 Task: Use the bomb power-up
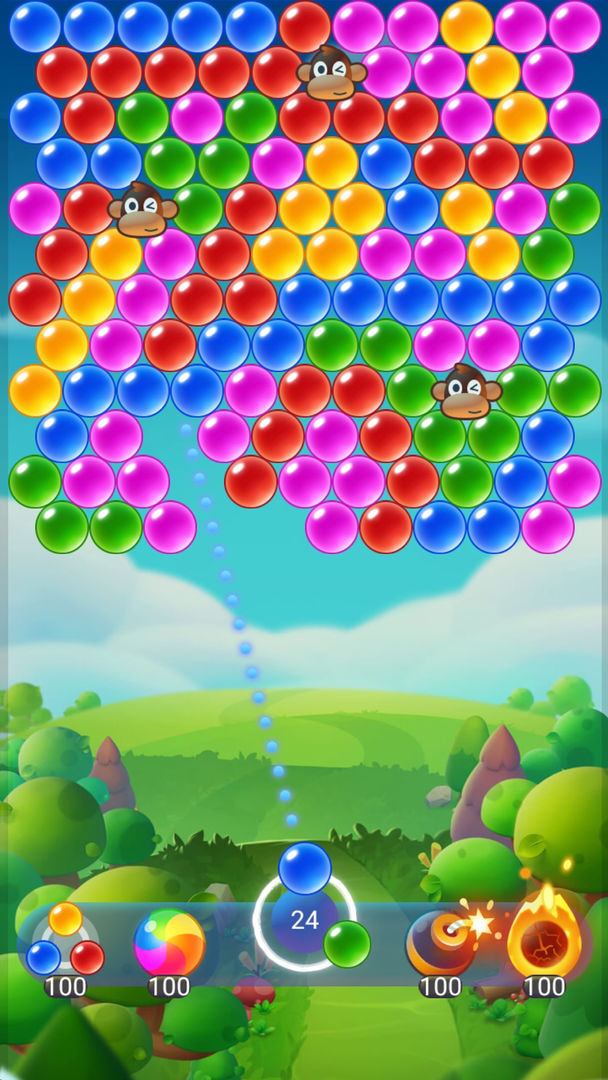point(441,942)
